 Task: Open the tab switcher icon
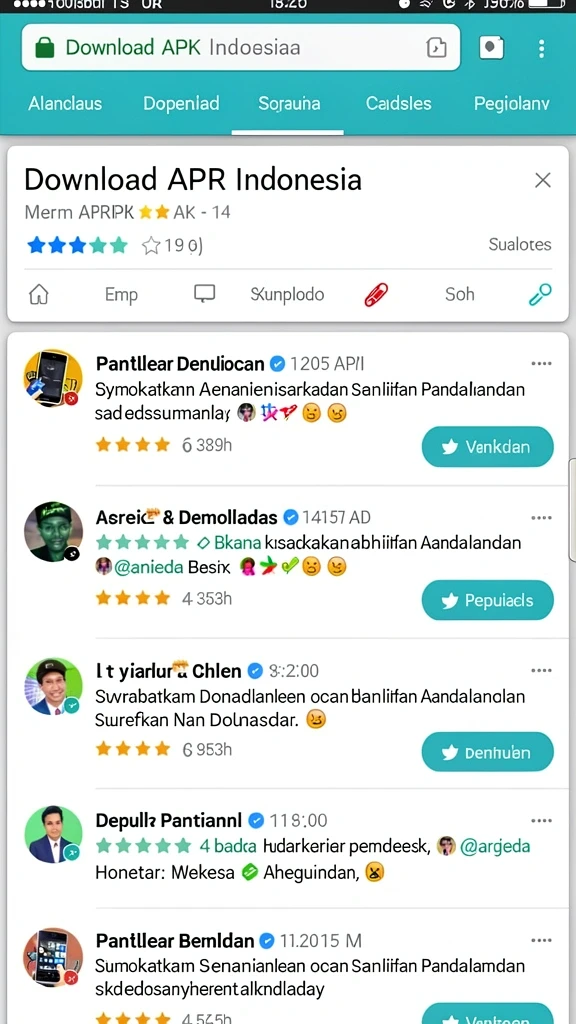491,48
